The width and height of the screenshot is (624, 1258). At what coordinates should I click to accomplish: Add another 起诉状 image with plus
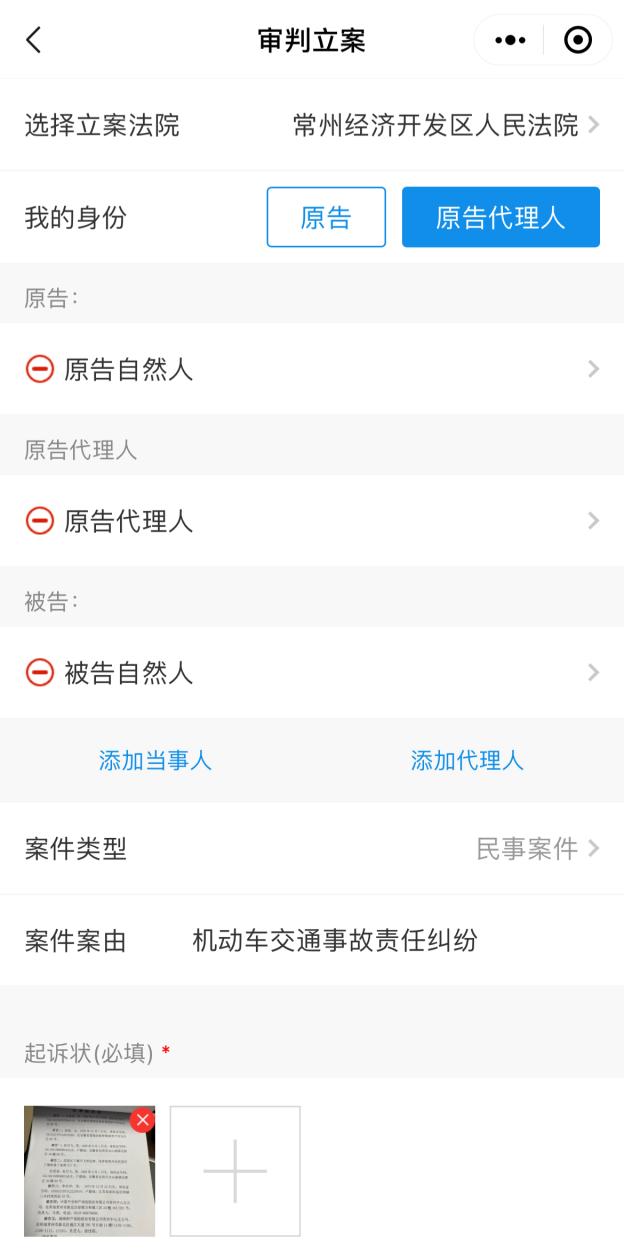point(235,1171)
